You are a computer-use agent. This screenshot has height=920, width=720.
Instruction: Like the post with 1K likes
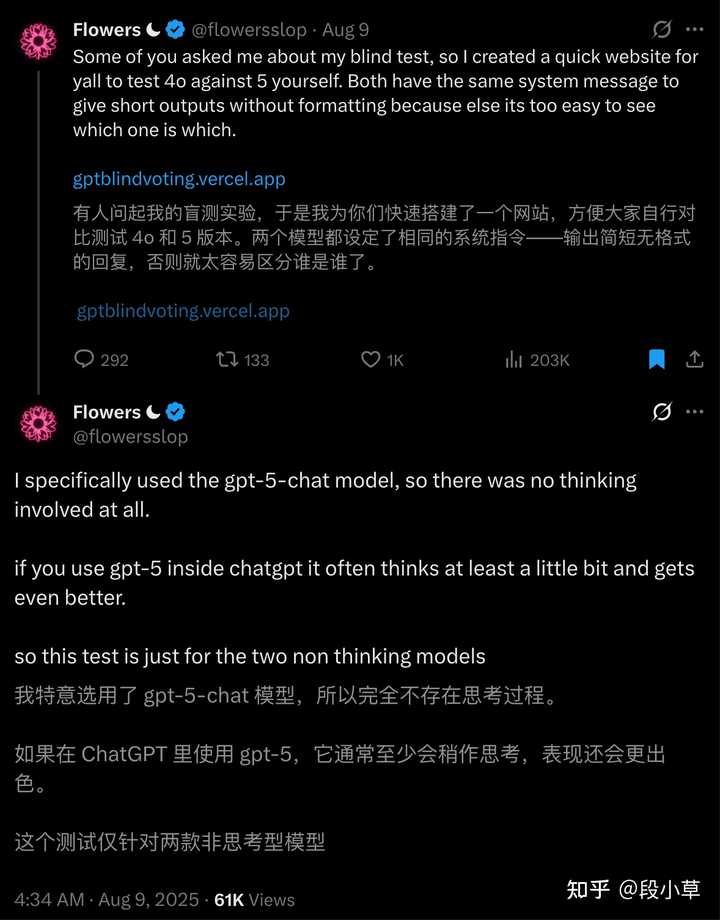coord(371,359)
